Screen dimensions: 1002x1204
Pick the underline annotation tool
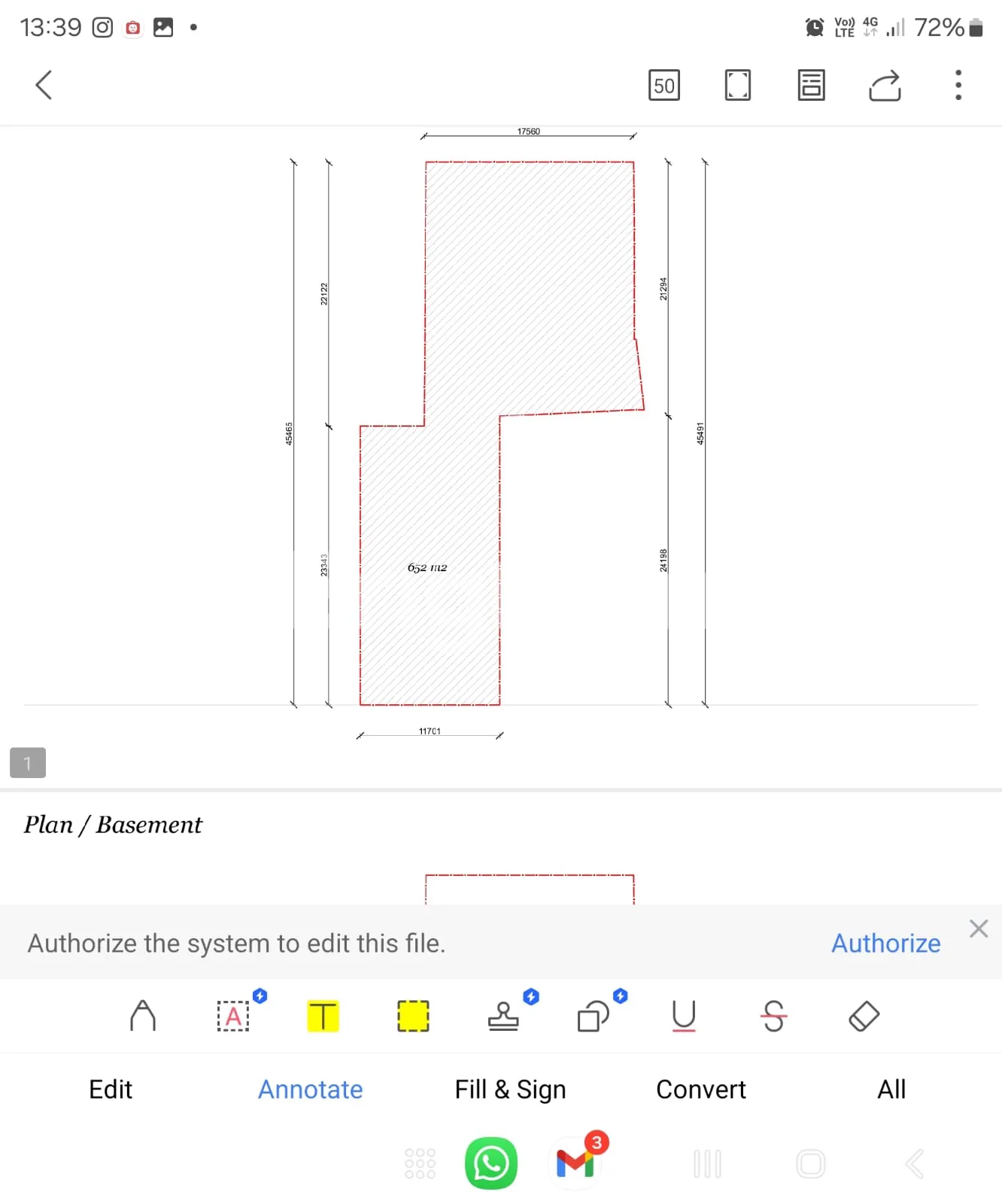(683, 1016)
